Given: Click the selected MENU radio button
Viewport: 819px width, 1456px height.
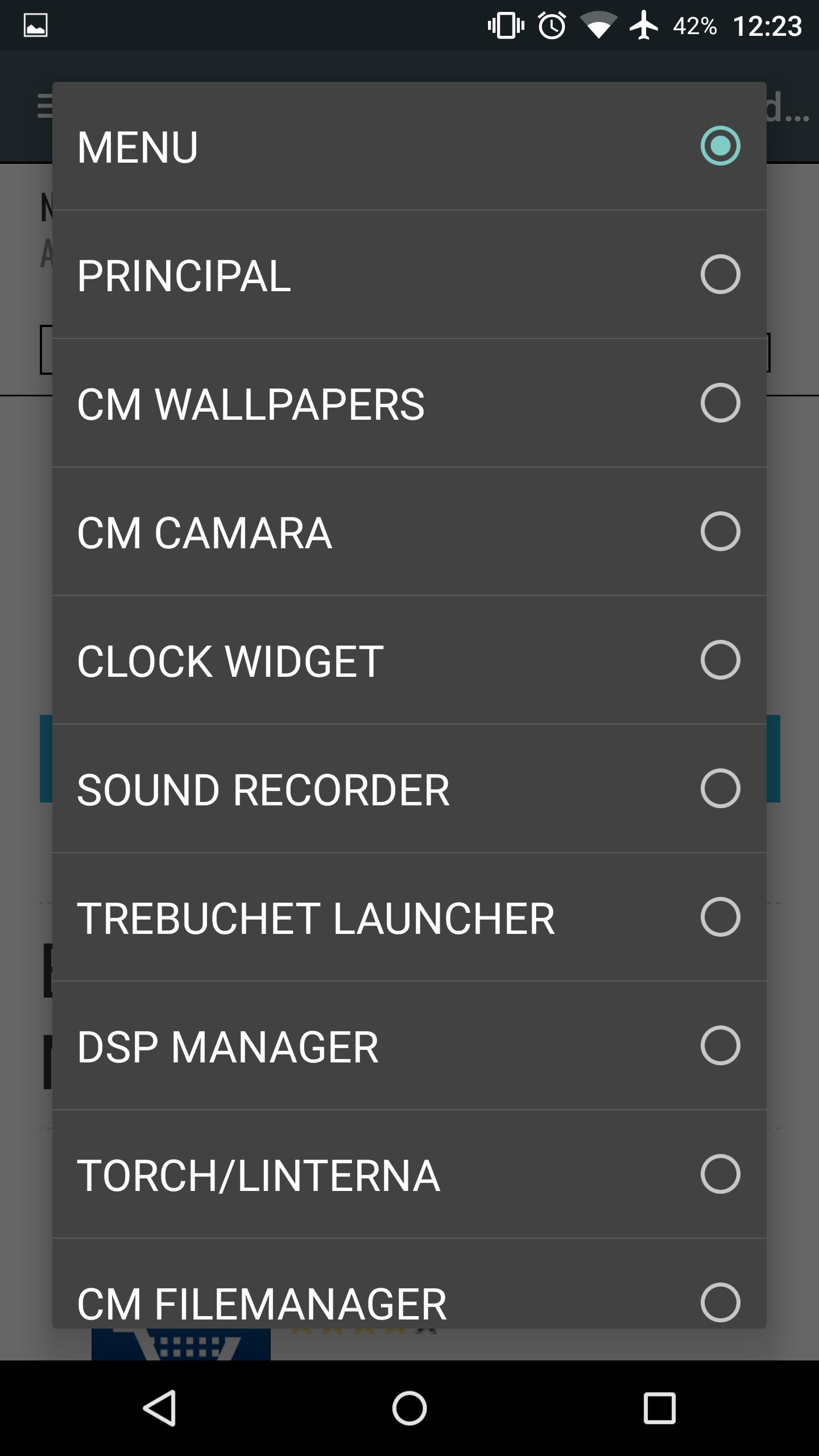Looking at the screenshot, I should pos(721,145).
